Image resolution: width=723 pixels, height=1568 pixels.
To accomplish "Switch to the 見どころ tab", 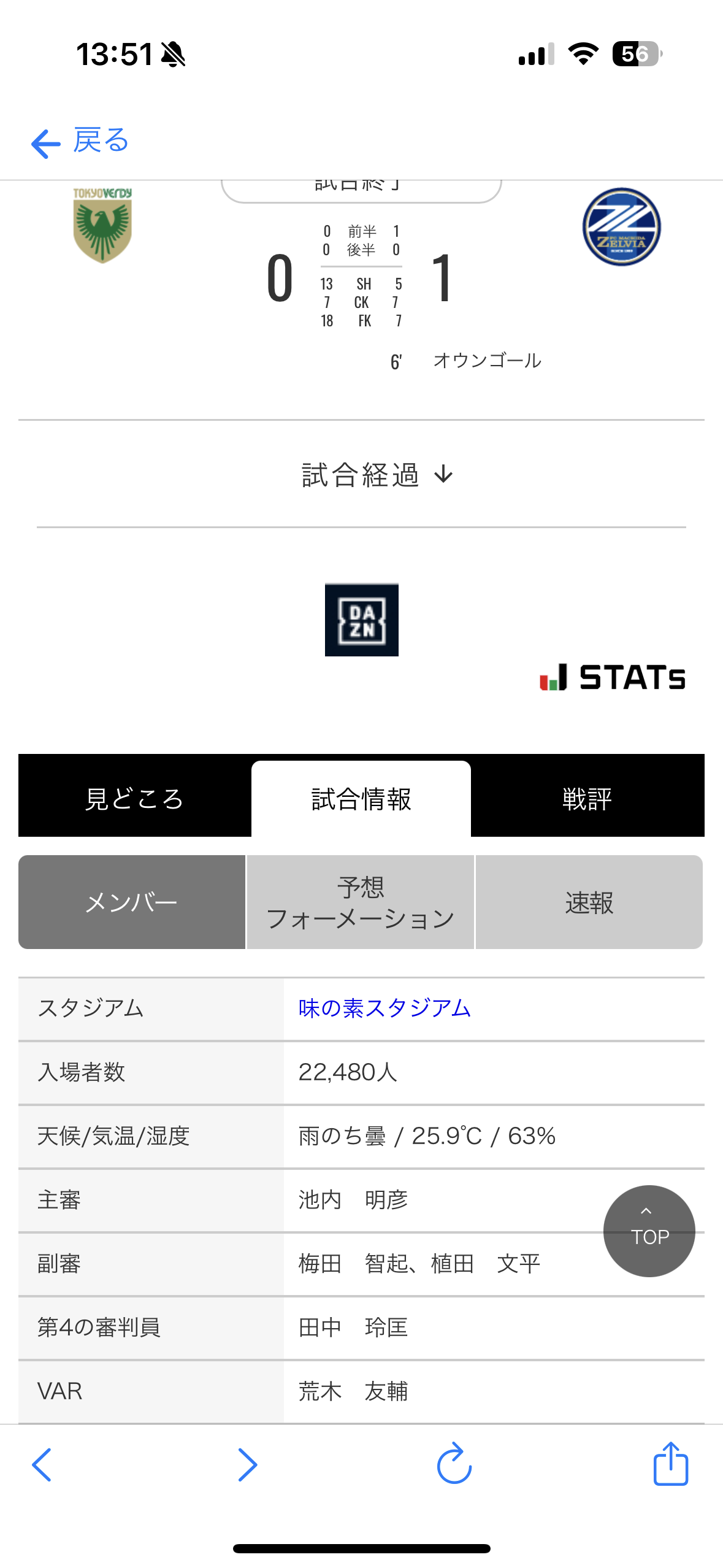I will click(x=135, y=798).
